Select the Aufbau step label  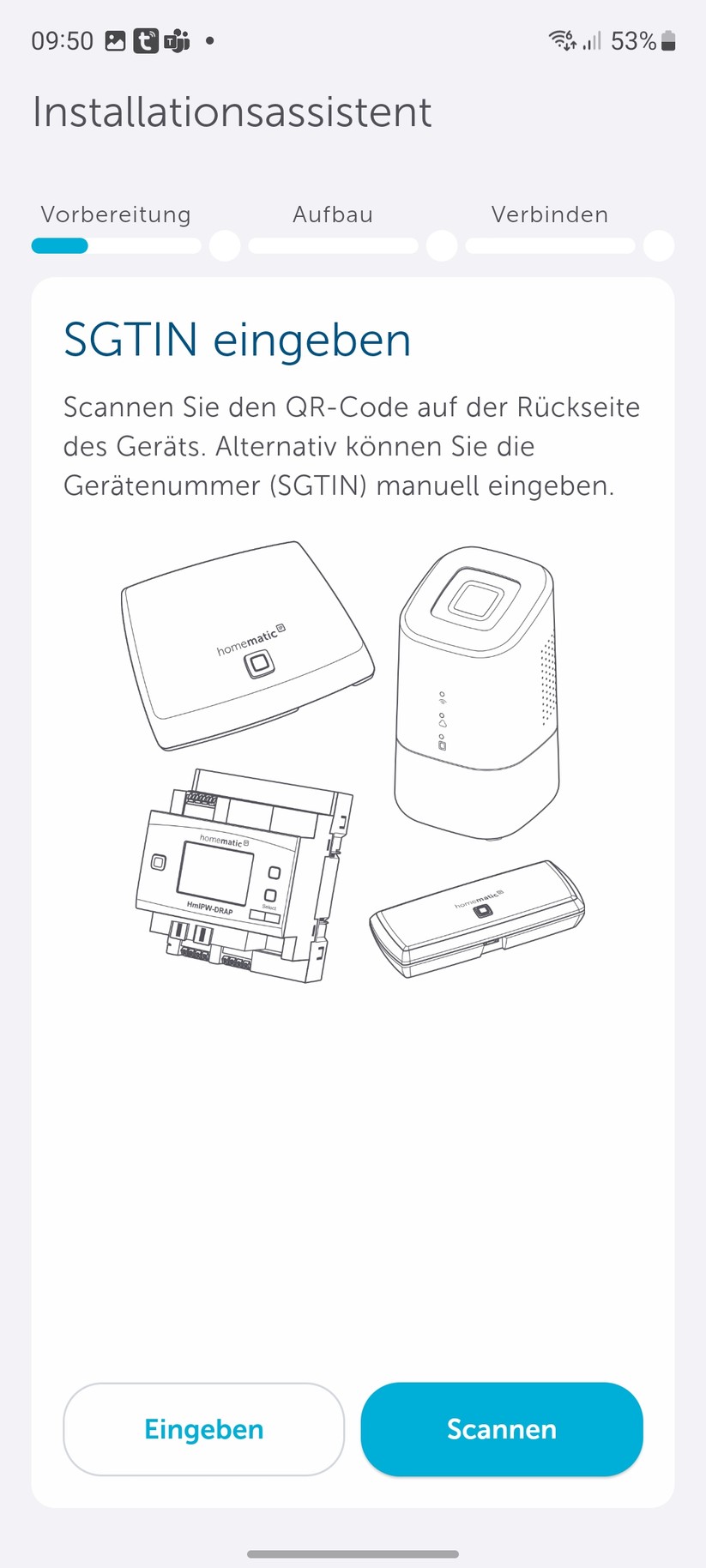(x=333, y=214)
